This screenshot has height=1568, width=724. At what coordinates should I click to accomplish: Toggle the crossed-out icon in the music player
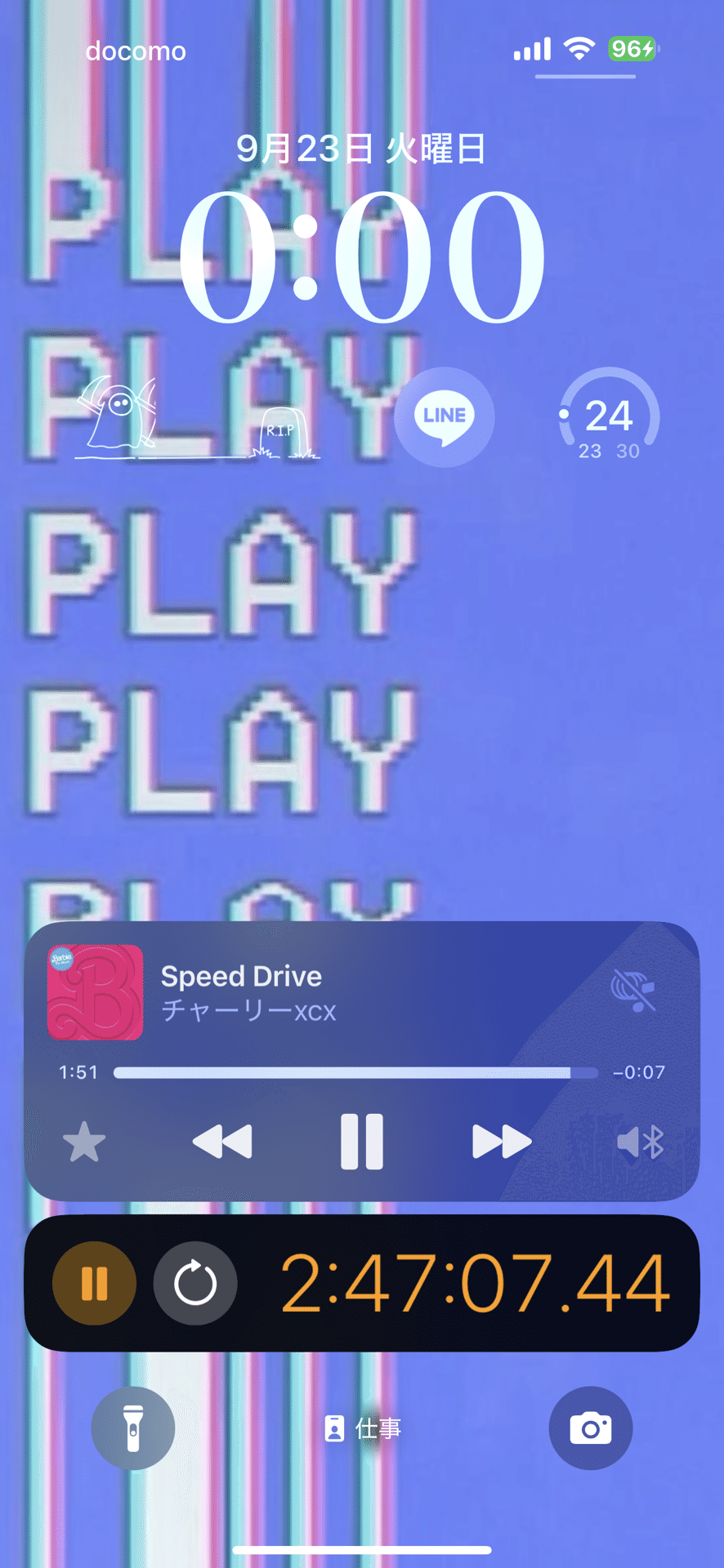pos(632,989)
